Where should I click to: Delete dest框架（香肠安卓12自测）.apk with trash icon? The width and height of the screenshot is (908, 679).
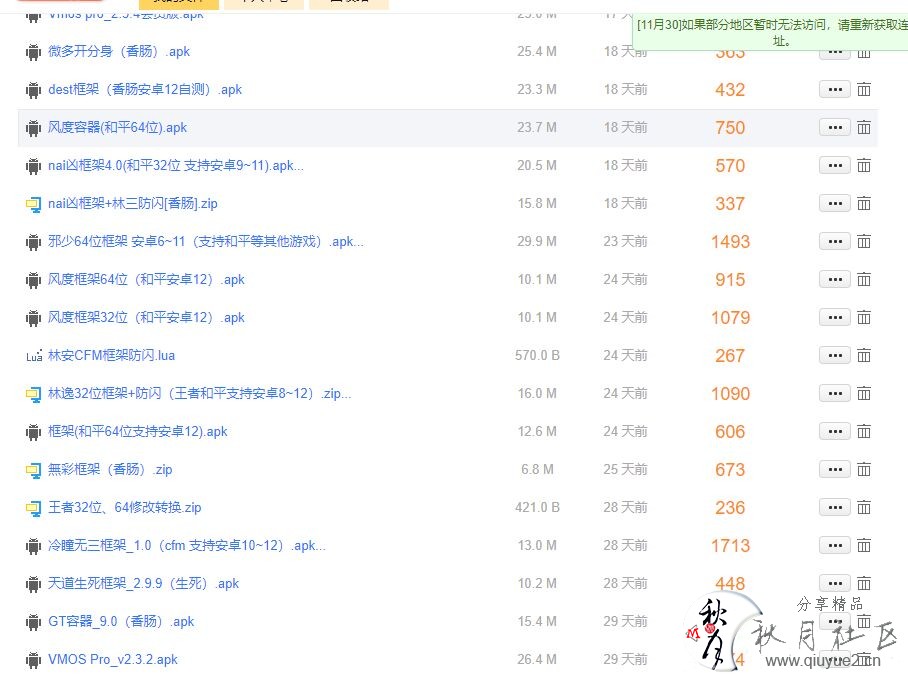(x=863, y=89)
